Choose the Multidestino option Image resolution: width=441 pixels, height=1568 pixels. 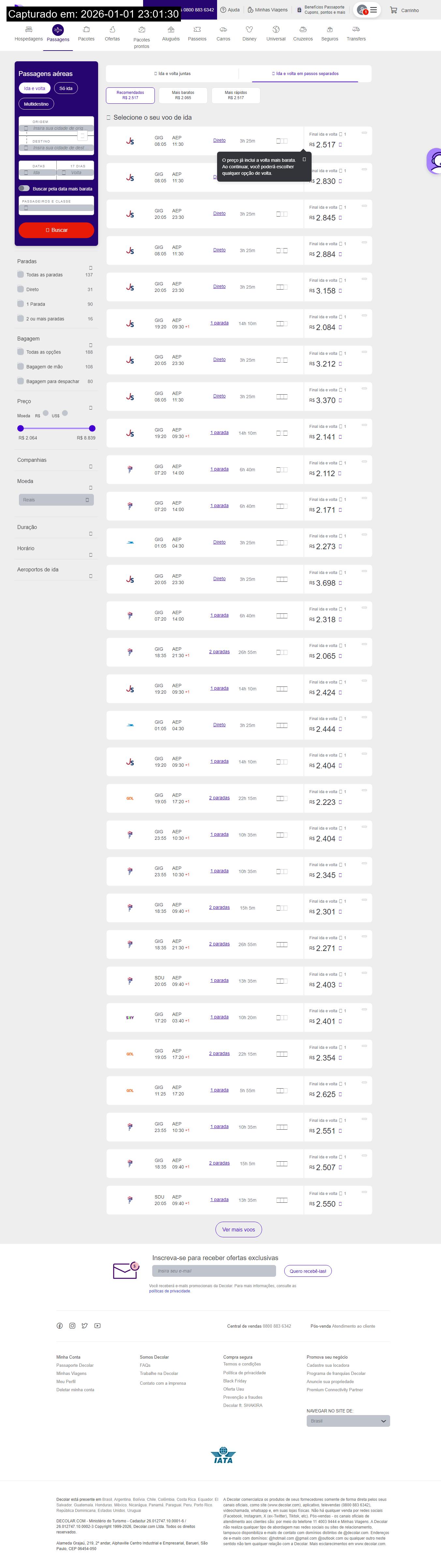[x=37, y=104]
